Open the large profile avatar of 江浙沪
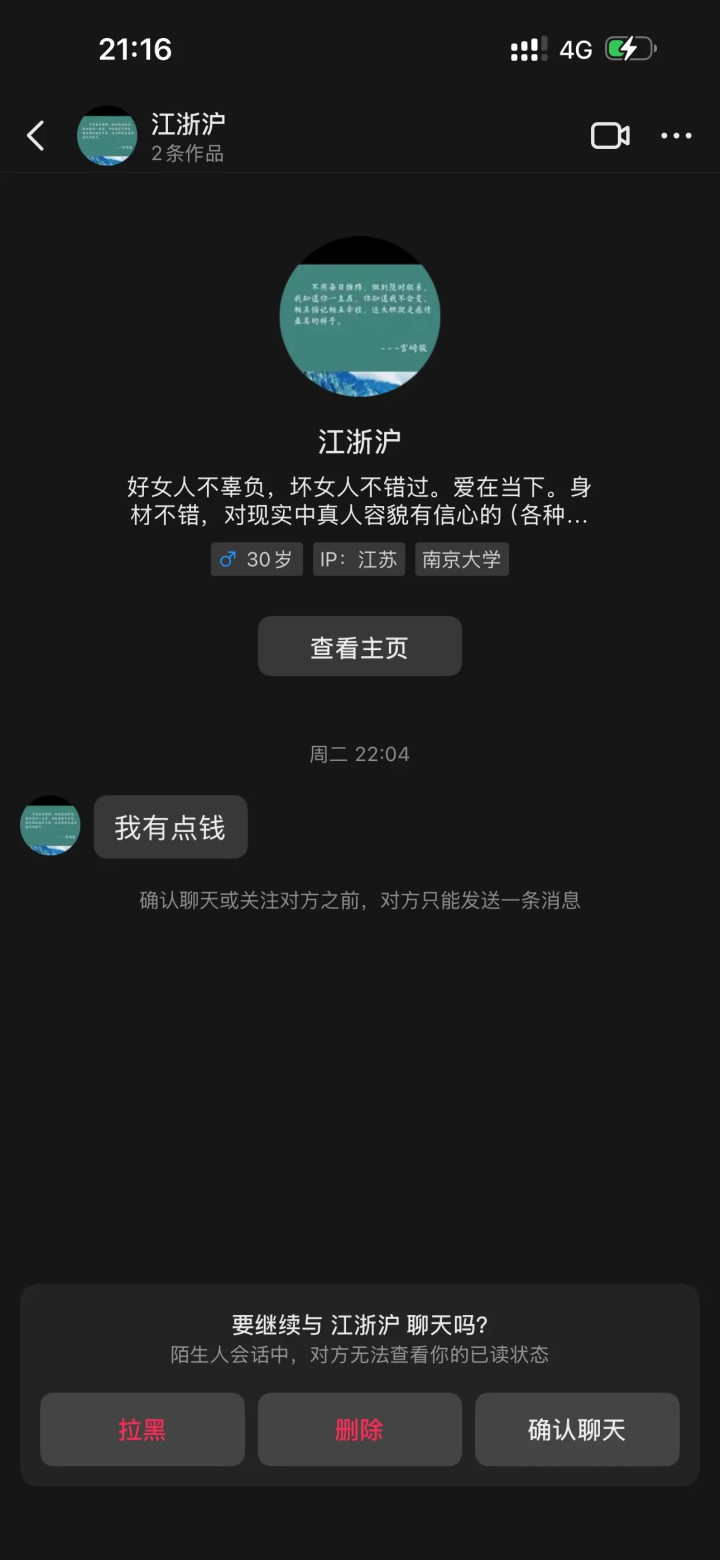This screenshot has width=720, height=1560. click(x=360, y=316)
